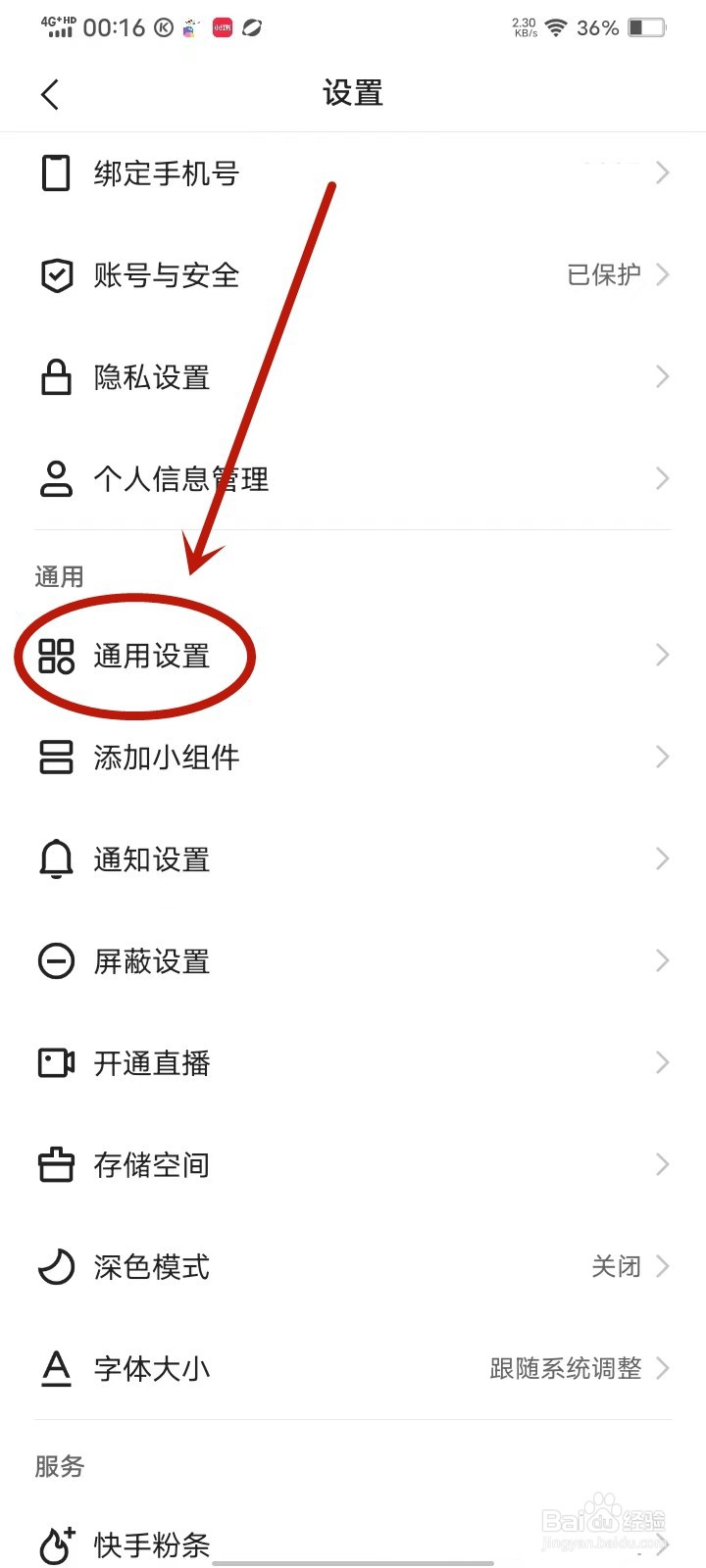Tap the 账号与安全 shield icon

tap(56, 275)
